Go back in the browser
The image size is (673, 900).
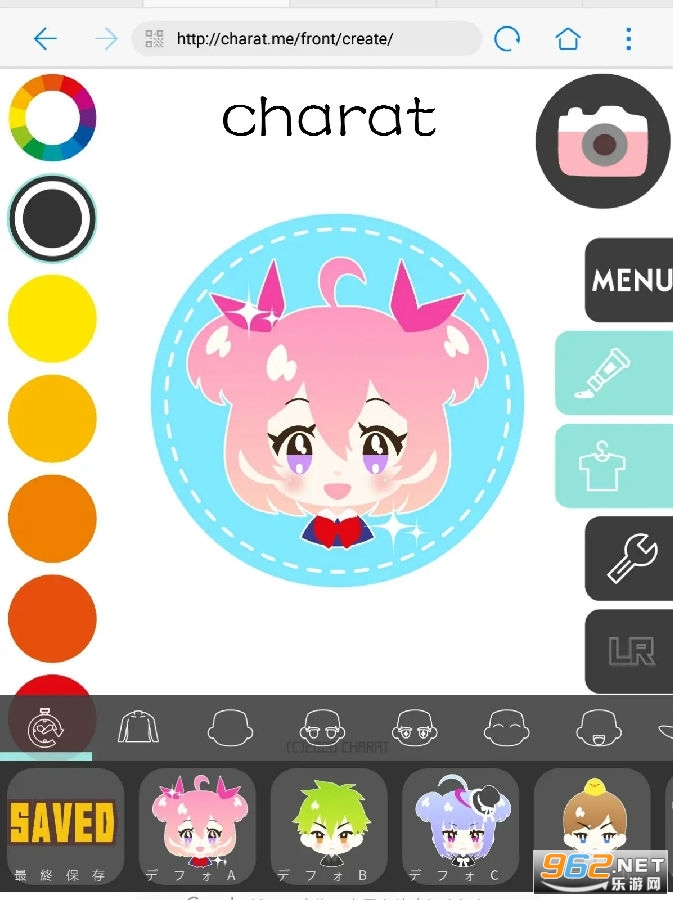point(45,39)
